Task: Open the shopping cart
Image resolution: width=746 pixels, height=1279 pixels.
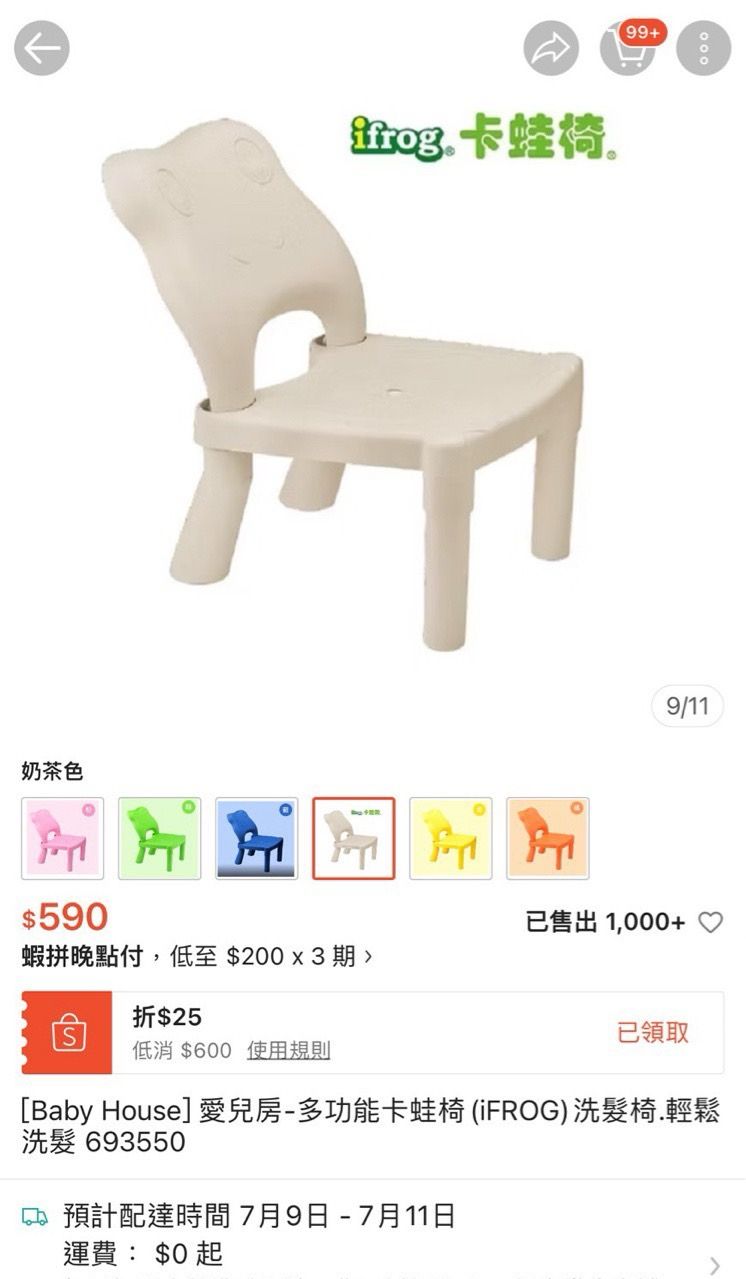Action: [x=627, y=48]
